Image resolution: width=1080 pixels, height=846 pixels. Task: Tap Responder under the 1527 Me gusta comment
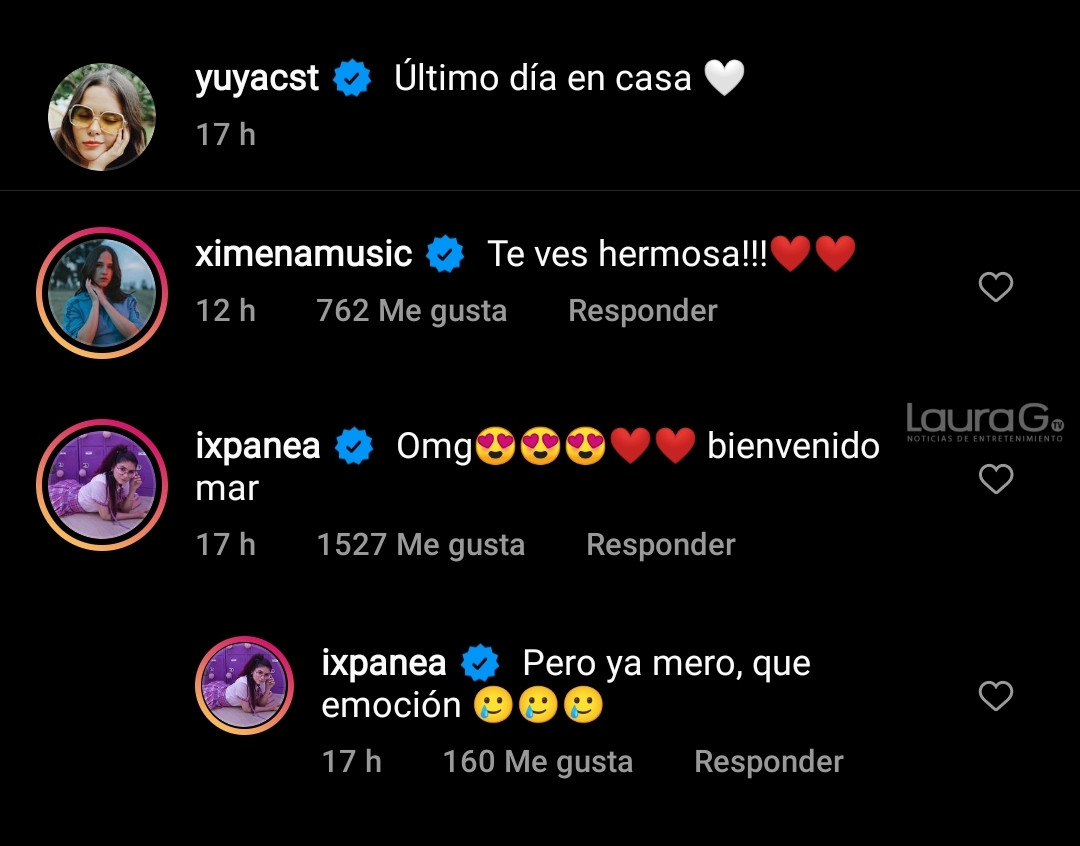tap(660, 545)
